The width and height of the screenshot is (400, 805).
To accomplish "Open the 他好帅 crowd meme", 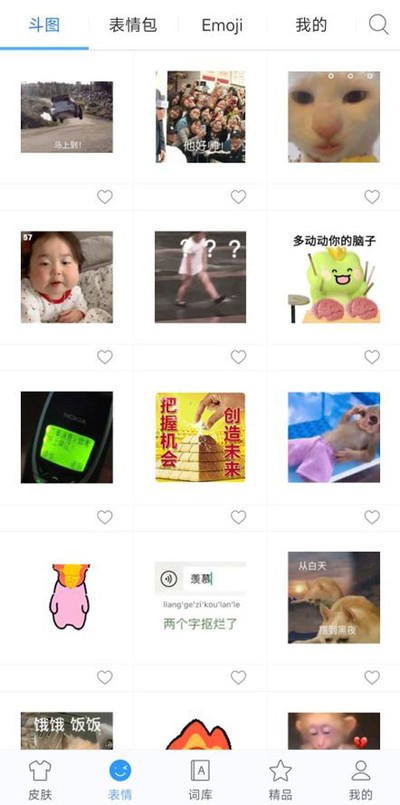I will point(200,117).
